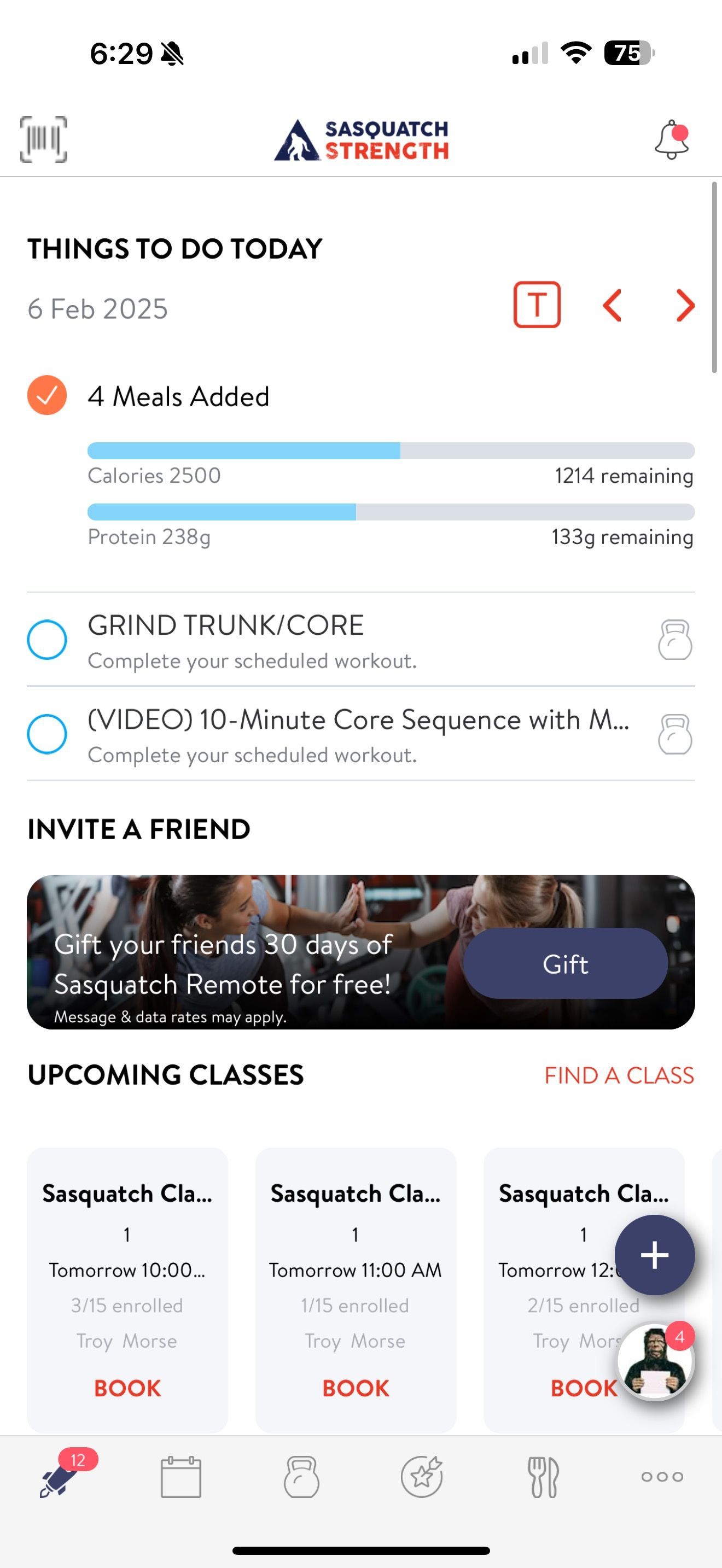The height and width of the screenshot is (1568, 722).
Task: Open FIND A CLASS link
Action: (619, 1075)
